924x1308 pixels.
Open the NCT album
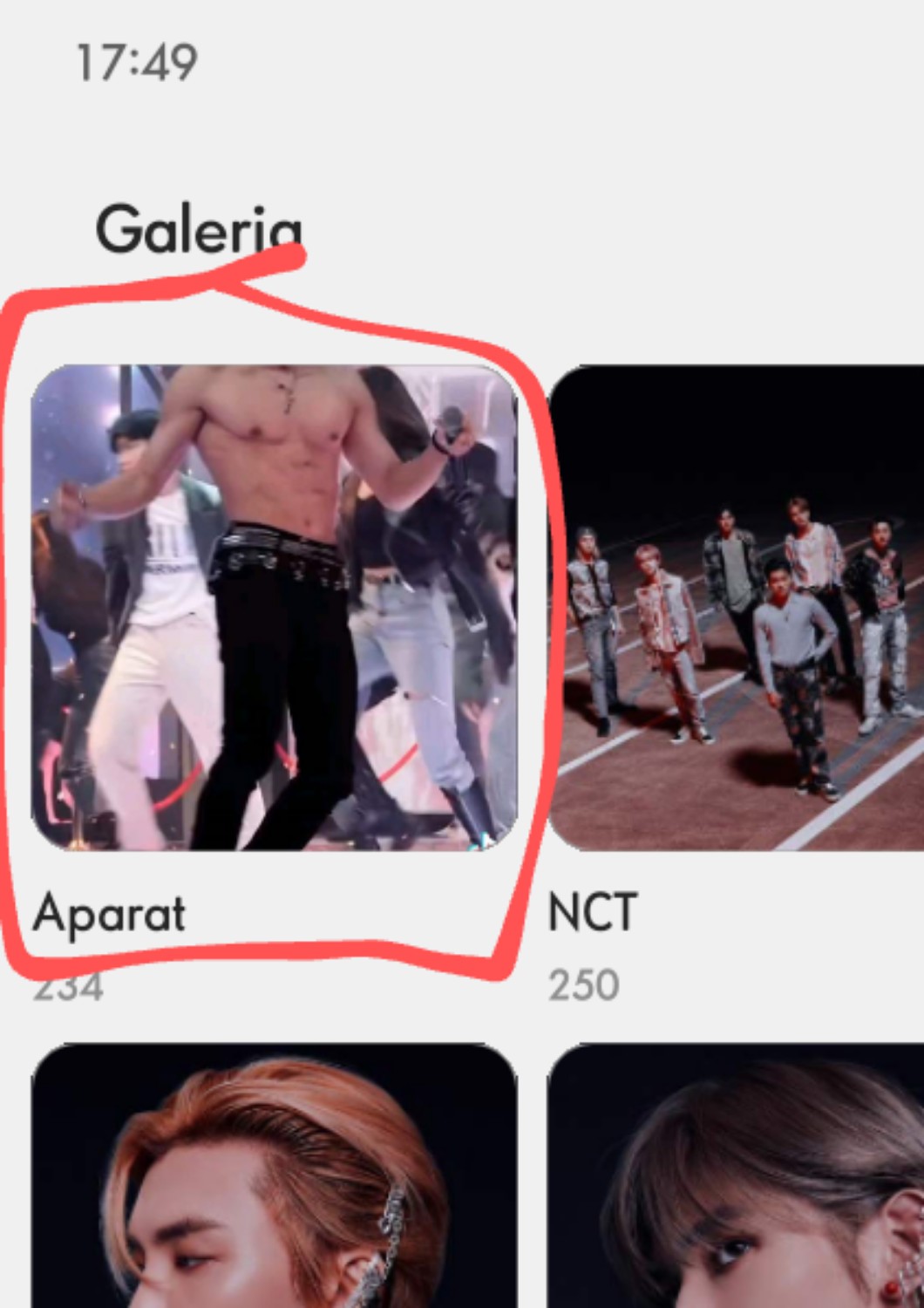tap(737, 607)
